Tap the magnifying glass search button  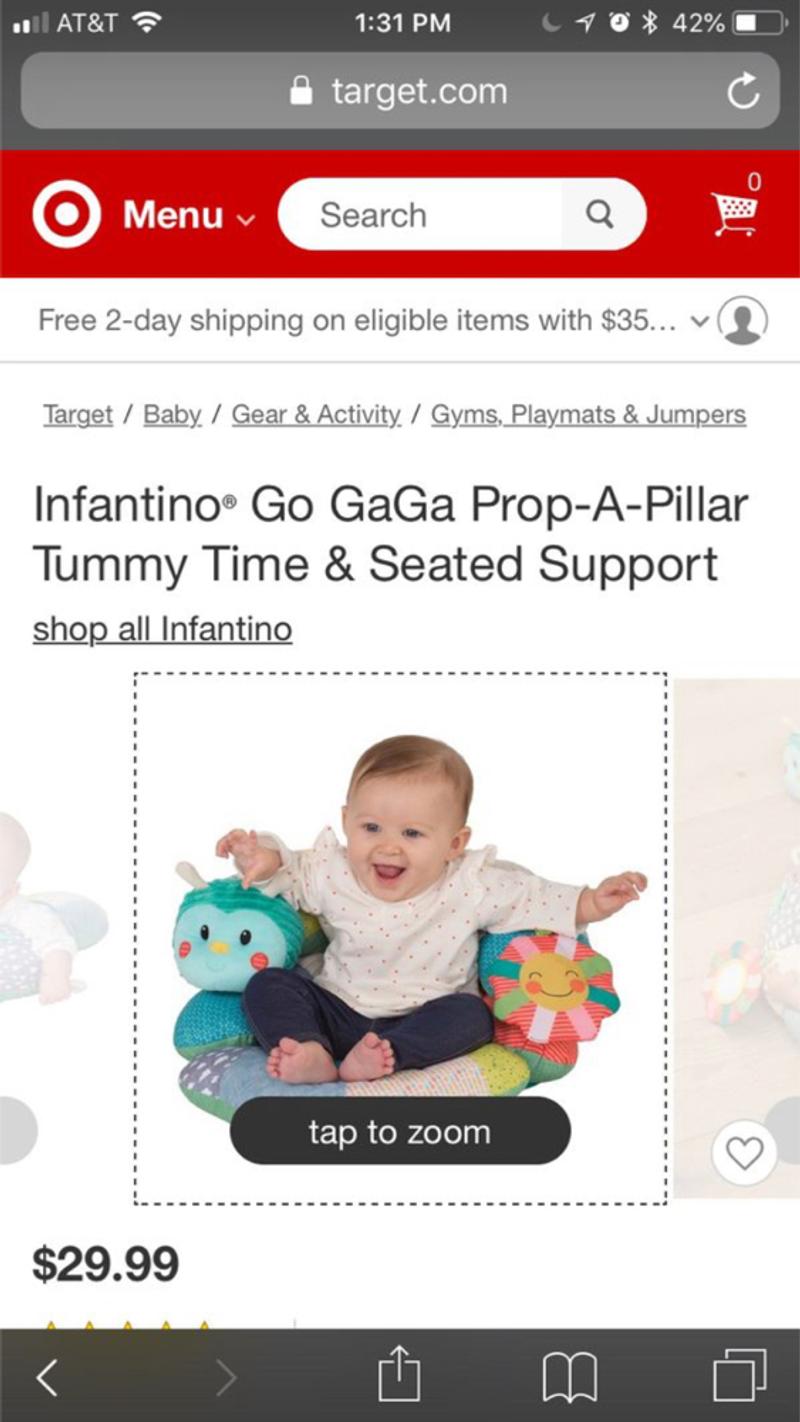(x=599, y=215)
